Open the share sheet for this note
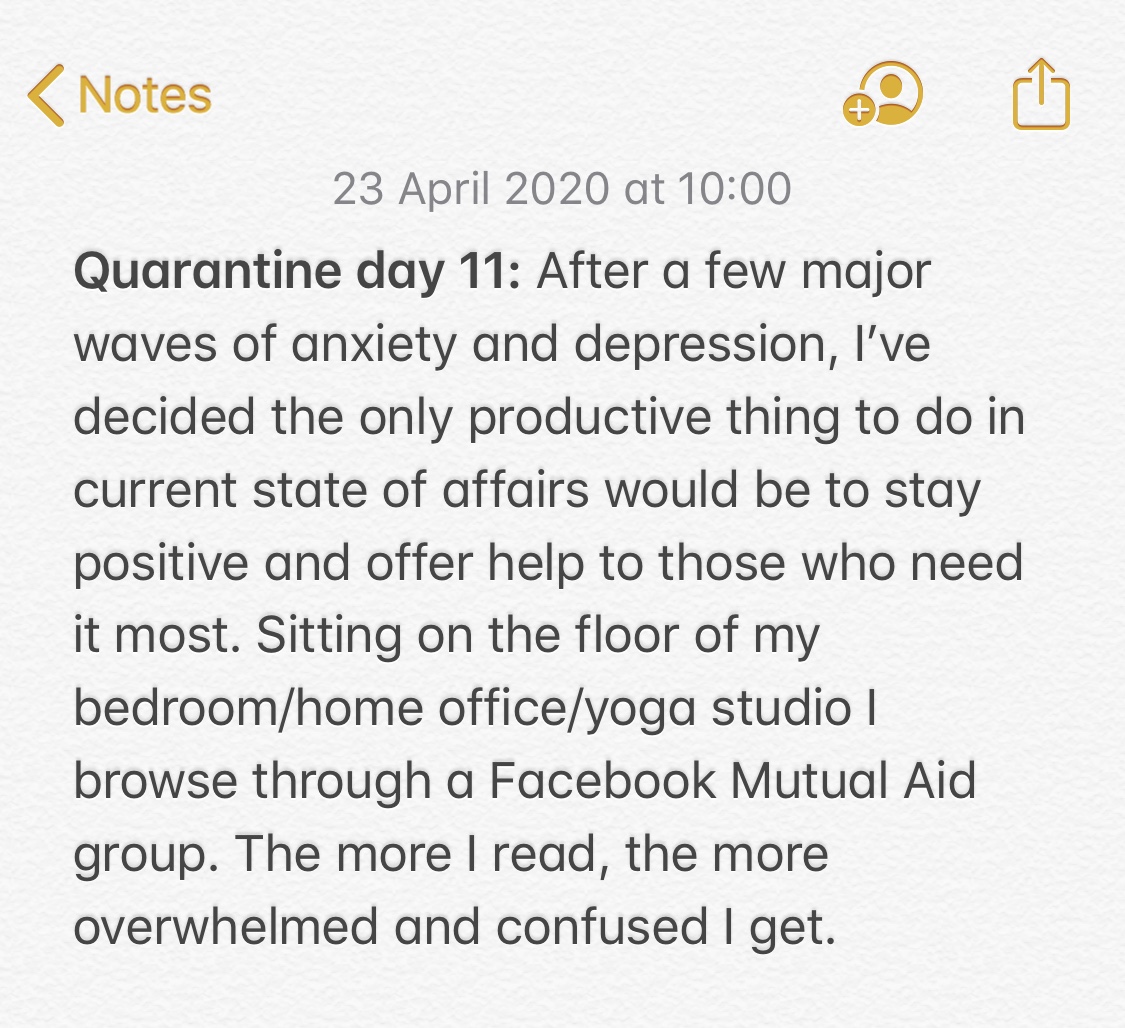 [x=1041, y=95]
